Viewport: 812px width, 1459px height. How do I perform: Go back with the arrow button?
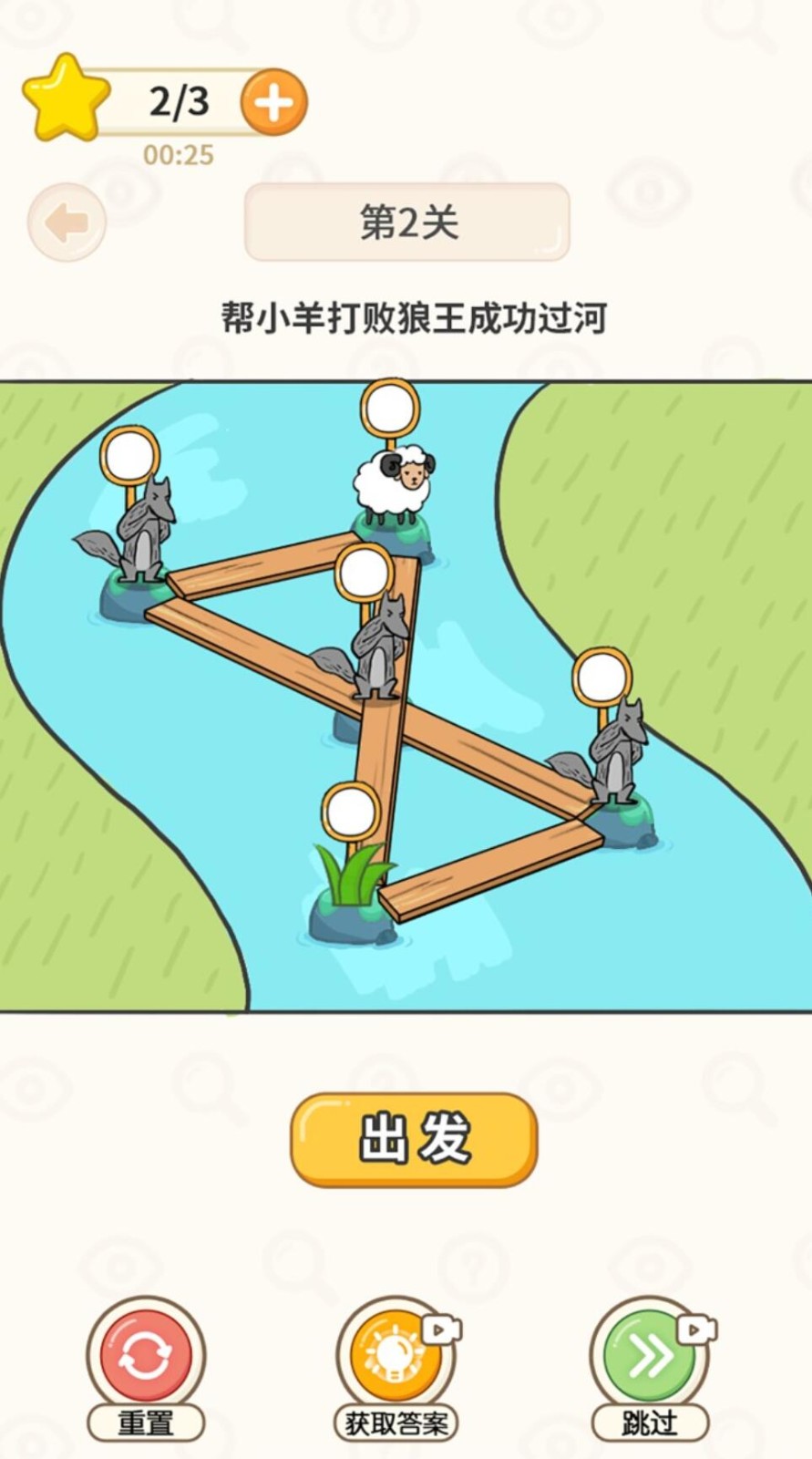[x=67, y=222]
